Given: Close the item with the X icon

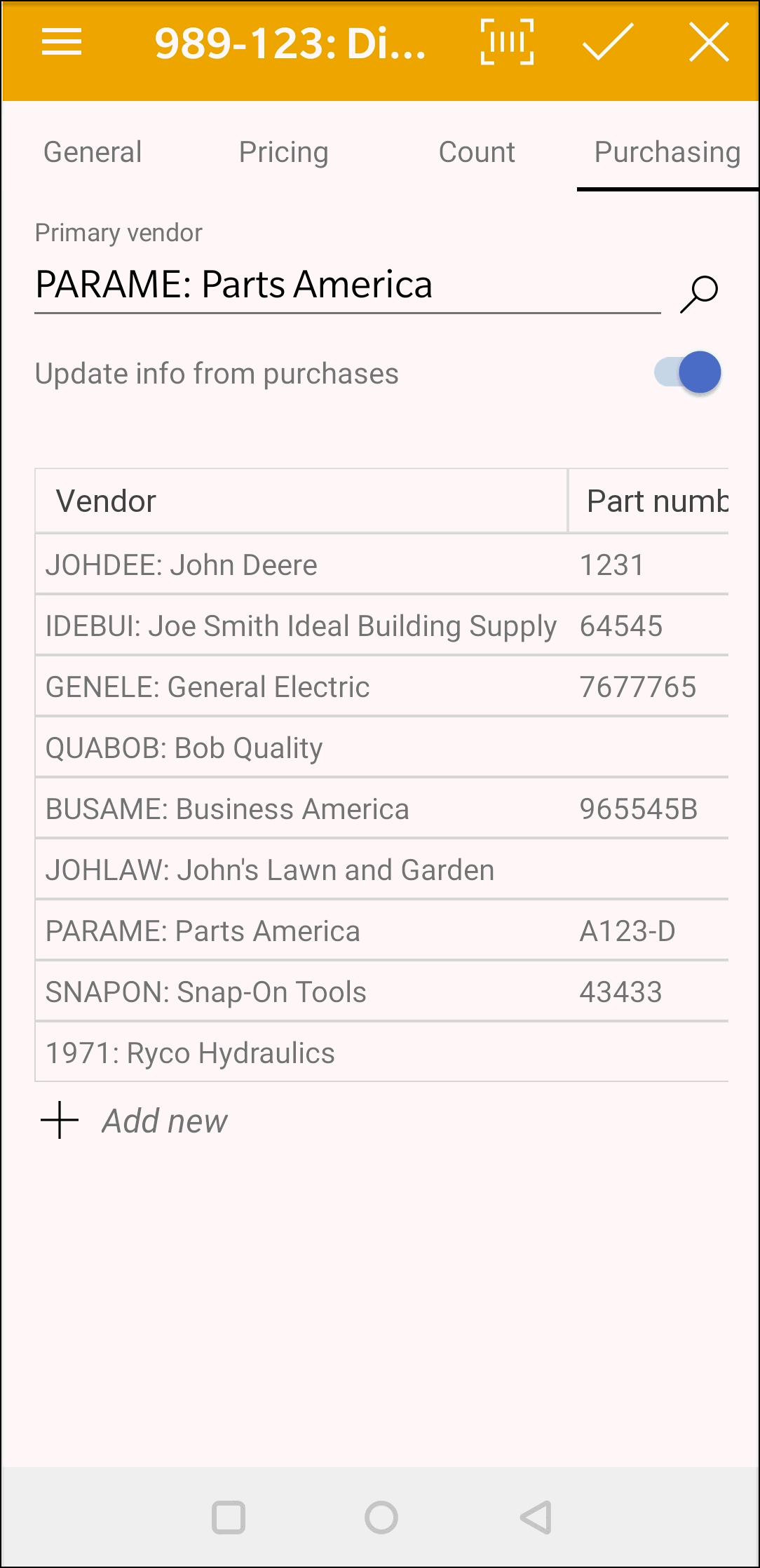Looking at the screenshot, I should tap(709, 42).
